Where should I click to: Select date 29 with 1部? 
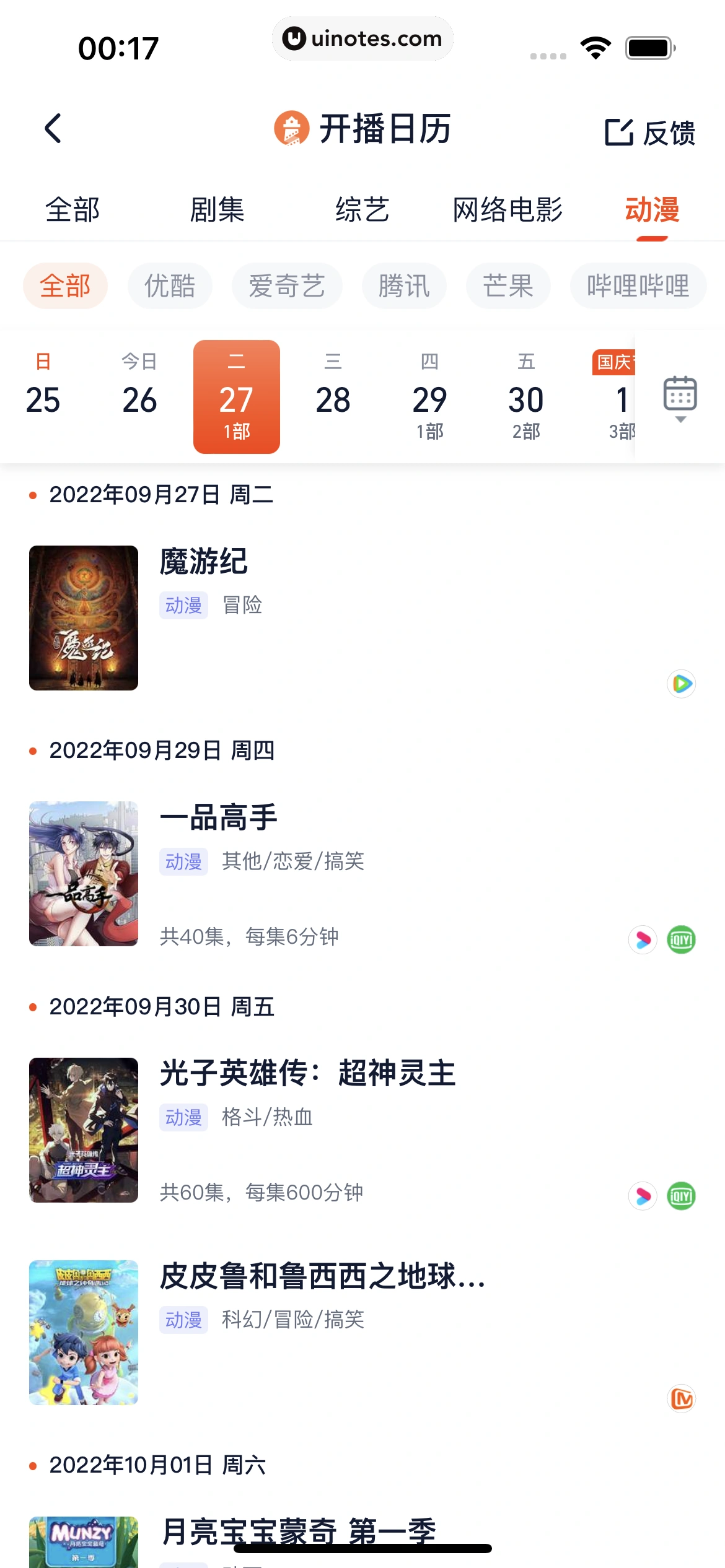(429, 396)
